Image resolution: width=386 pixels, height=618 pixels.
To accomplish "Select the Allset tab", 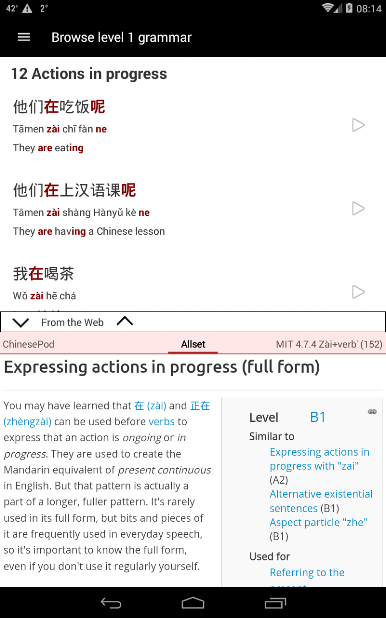I will (193, 344).
